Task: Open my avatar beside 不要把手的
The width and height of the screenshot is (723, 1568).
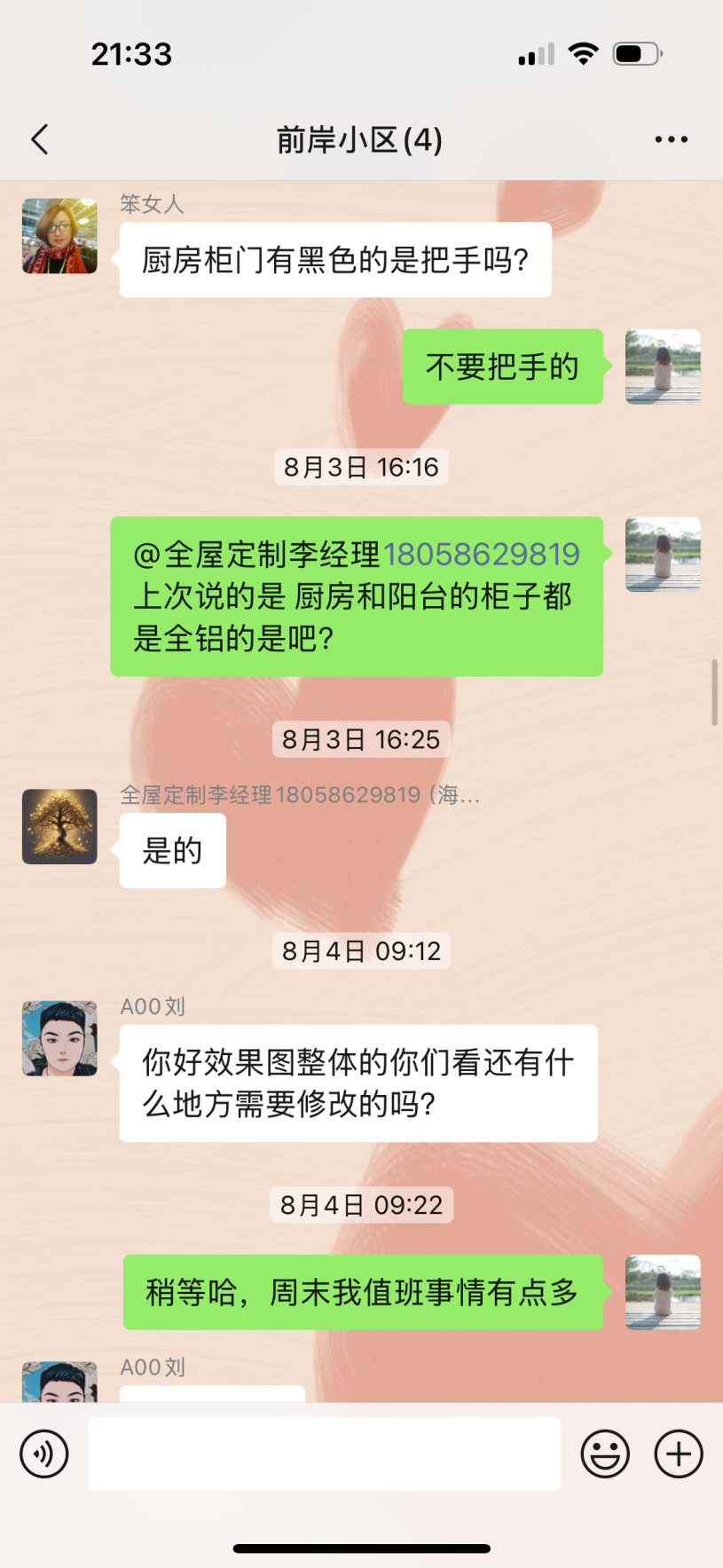Action: (x=663, y=366)
